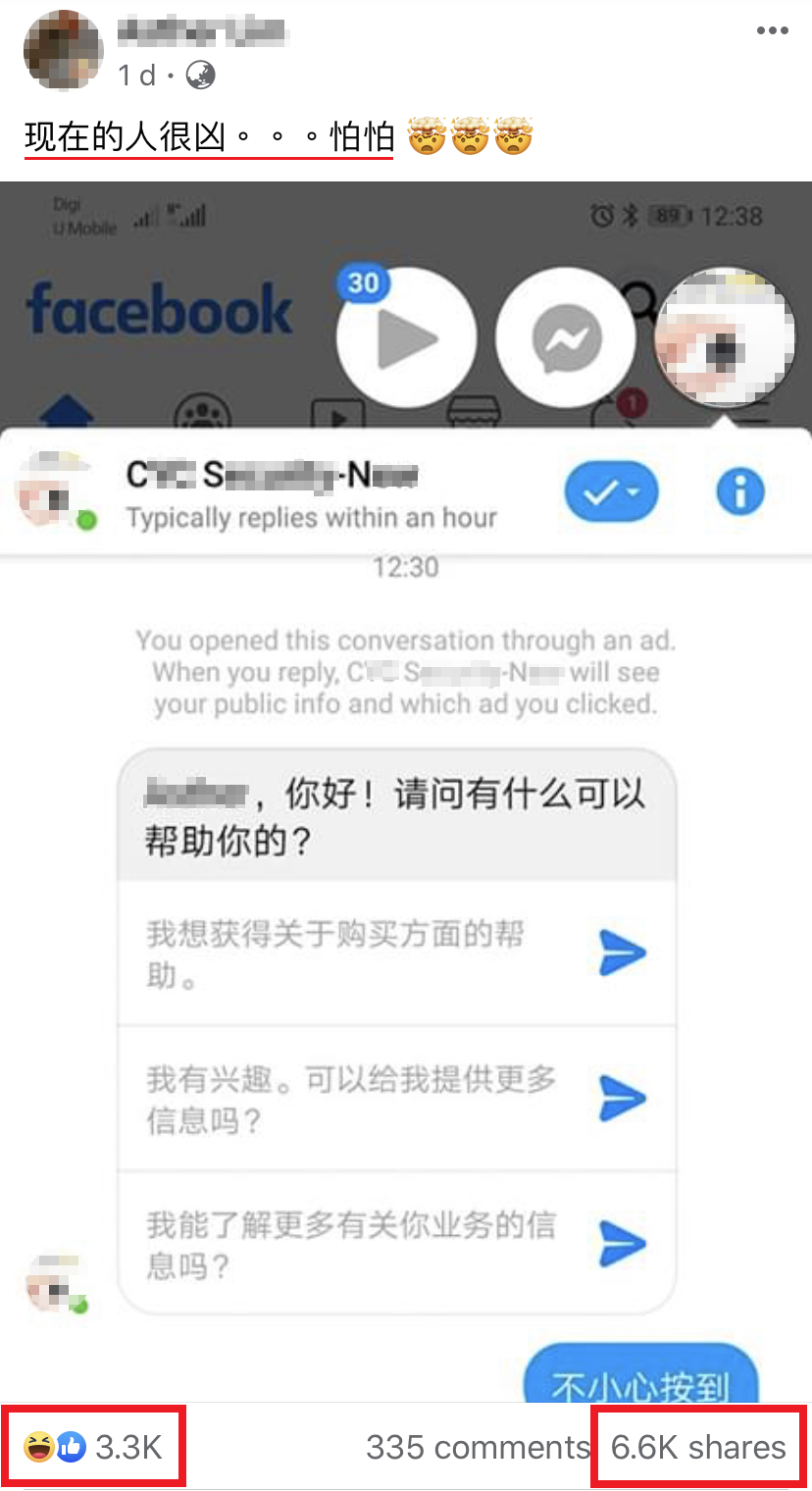Open the 335 comments
812x1491 pixels.
(478, 1447)
